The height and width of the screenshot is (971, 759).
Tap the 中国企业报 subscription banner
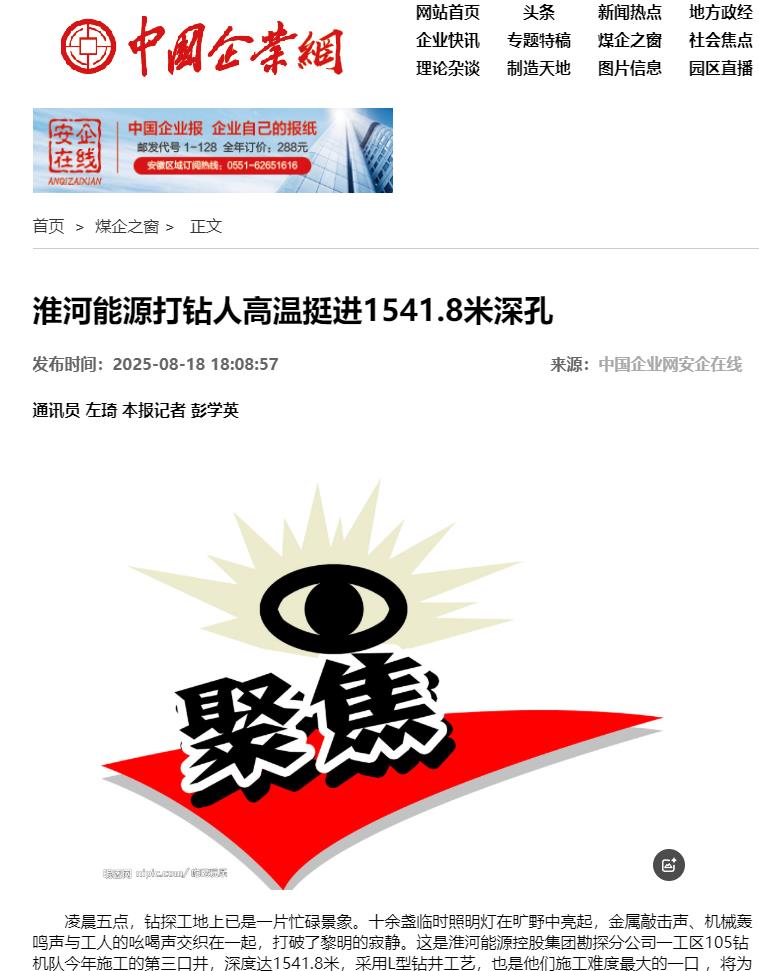(x=212, y=150)
